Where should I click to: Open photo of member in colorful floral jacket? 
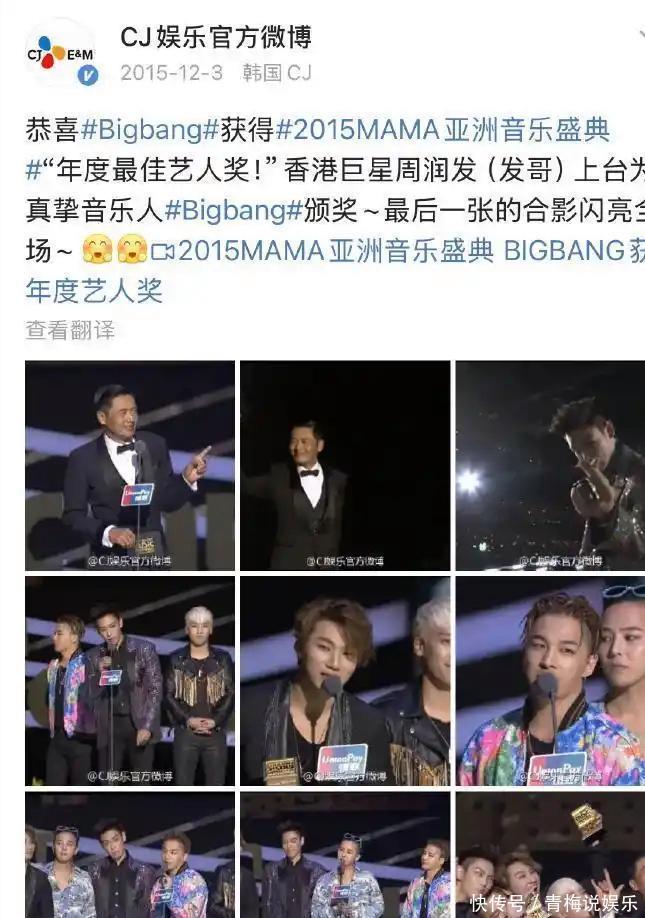coord(550,680)
